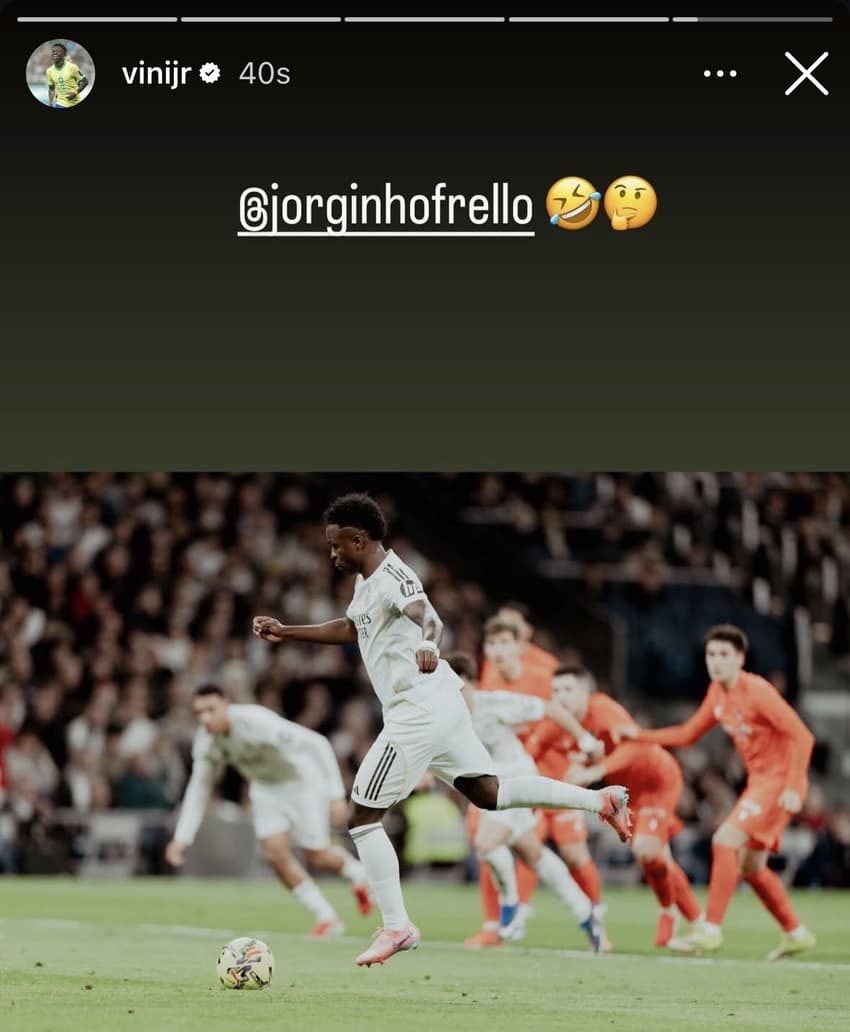The image size is (850, 1032).
Task: Close the story with the X icon
Action: click(805, 72)
